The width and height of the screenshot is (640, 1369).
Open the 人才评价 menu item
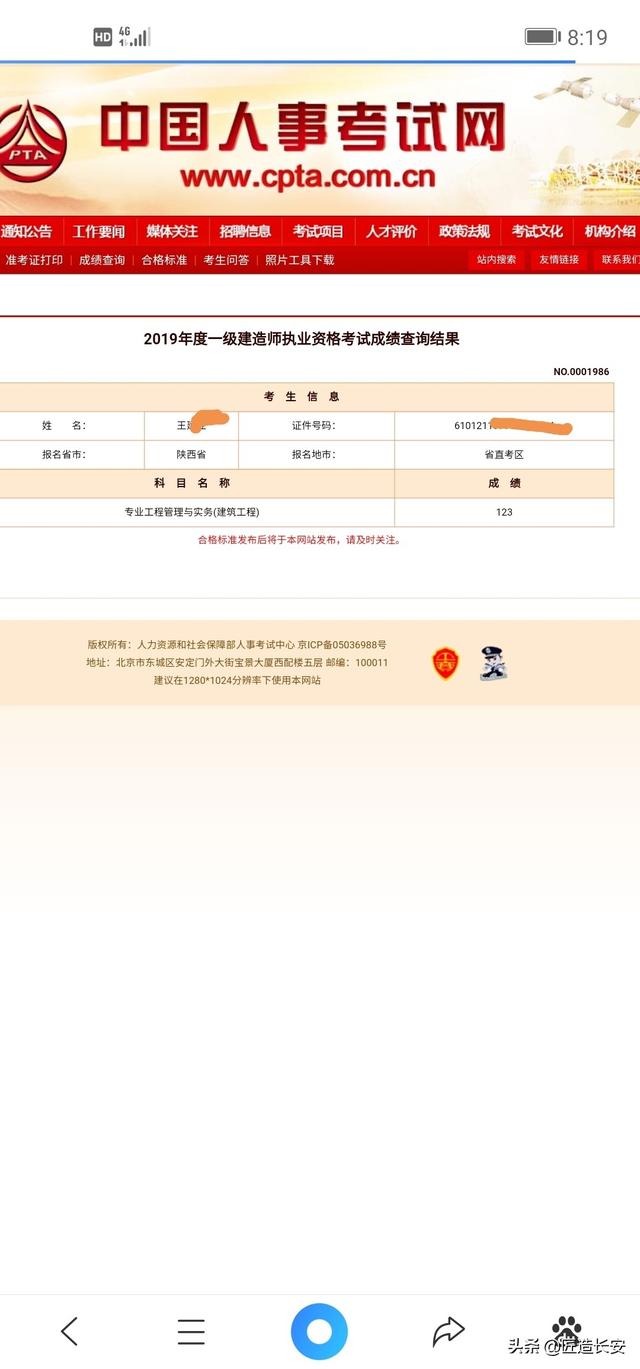[391, 231]
